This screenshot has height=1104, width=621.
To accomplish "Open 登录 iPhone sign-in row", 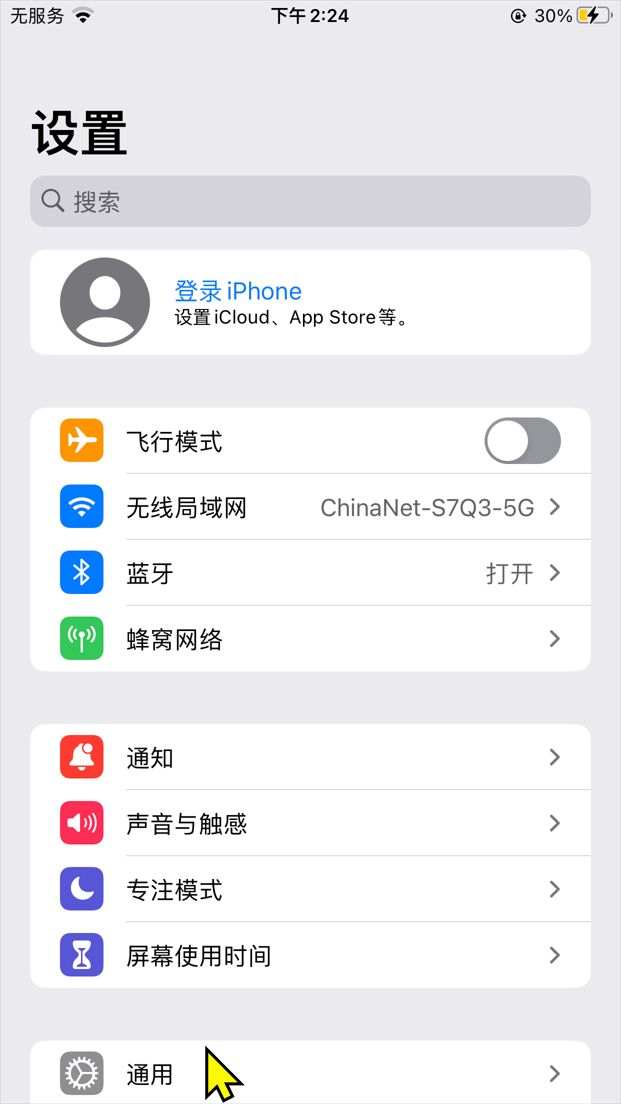I will 310,302.
